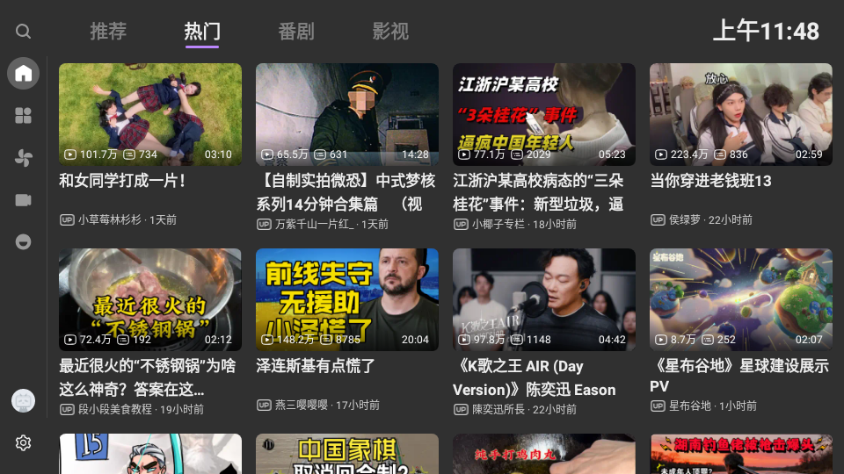The image size is (844, 474).
Task: Open the fan-shaped dynamic feed icon
Action: [23, 158]
